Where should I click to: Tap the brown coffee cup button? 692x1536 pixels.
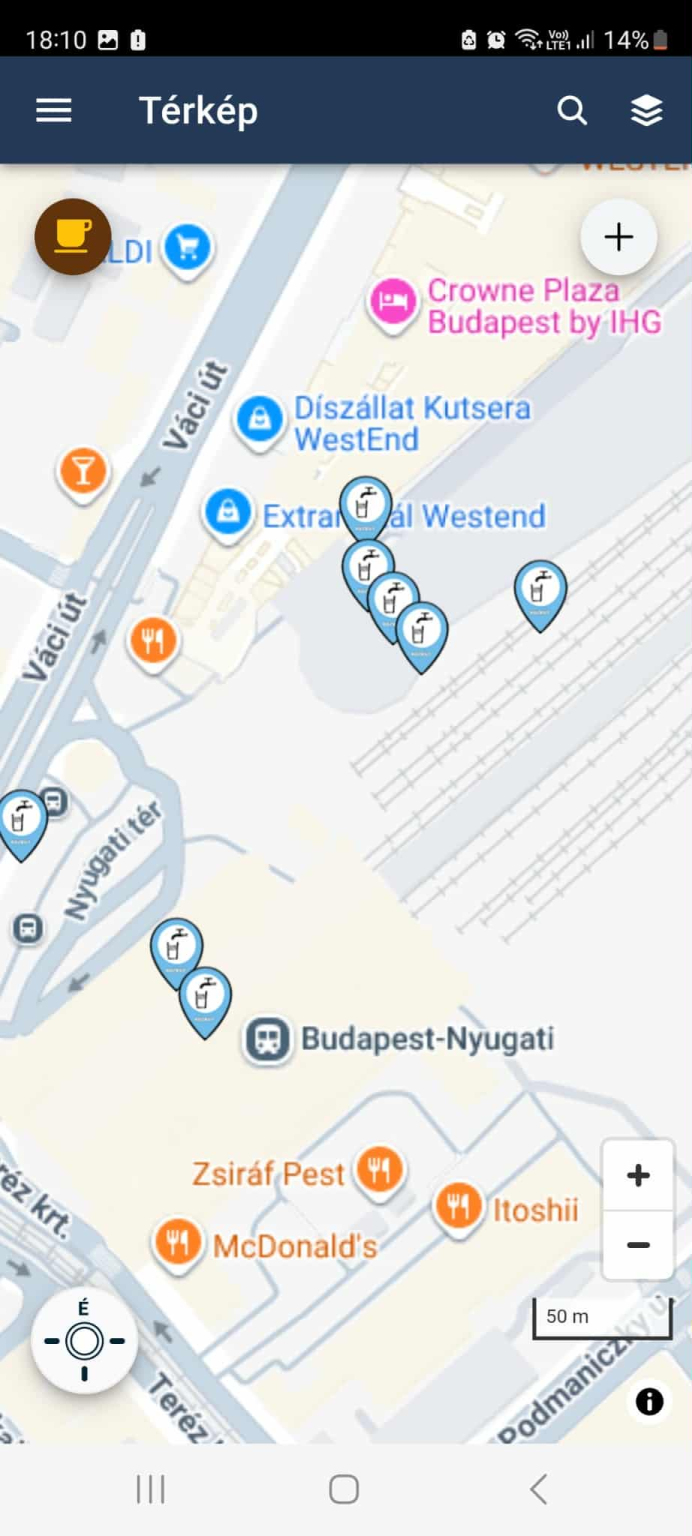pyautogui.click(x=73, y=237)
